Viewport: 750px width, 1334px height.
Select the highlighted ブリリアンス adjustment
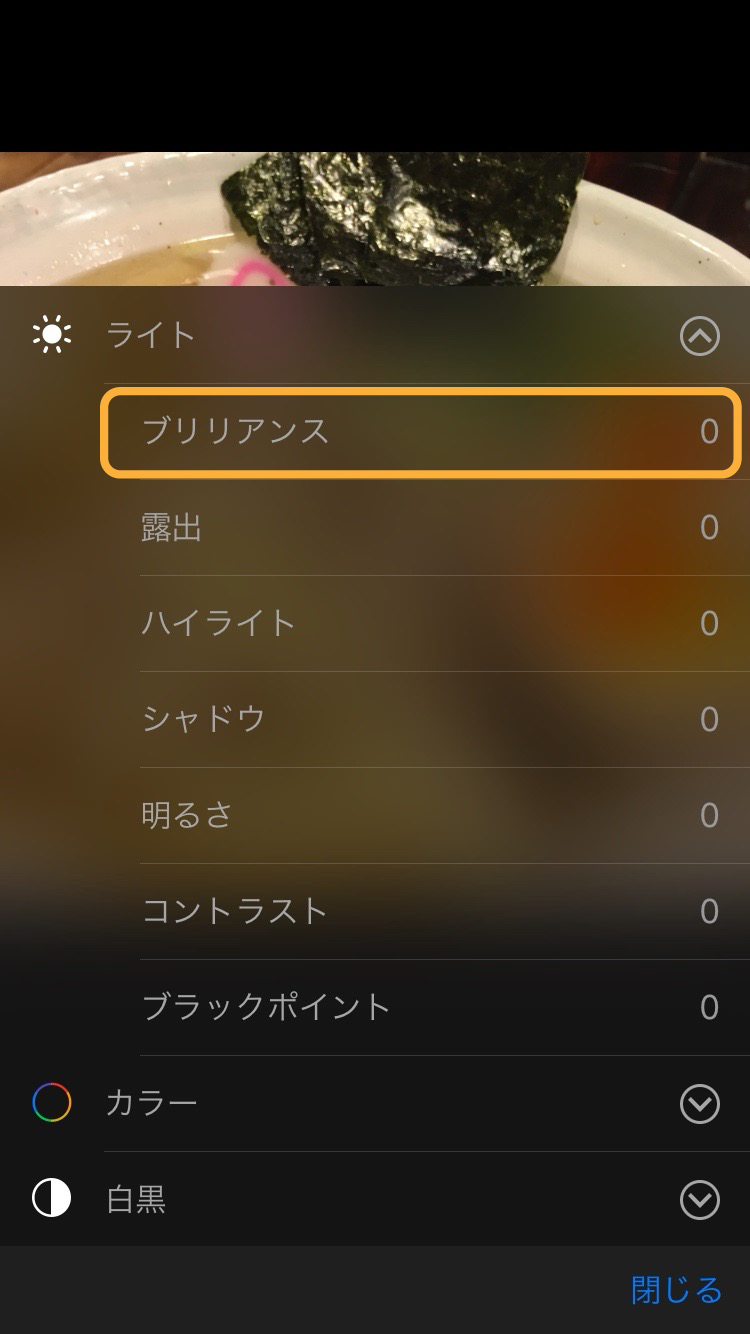coord(420,432)
